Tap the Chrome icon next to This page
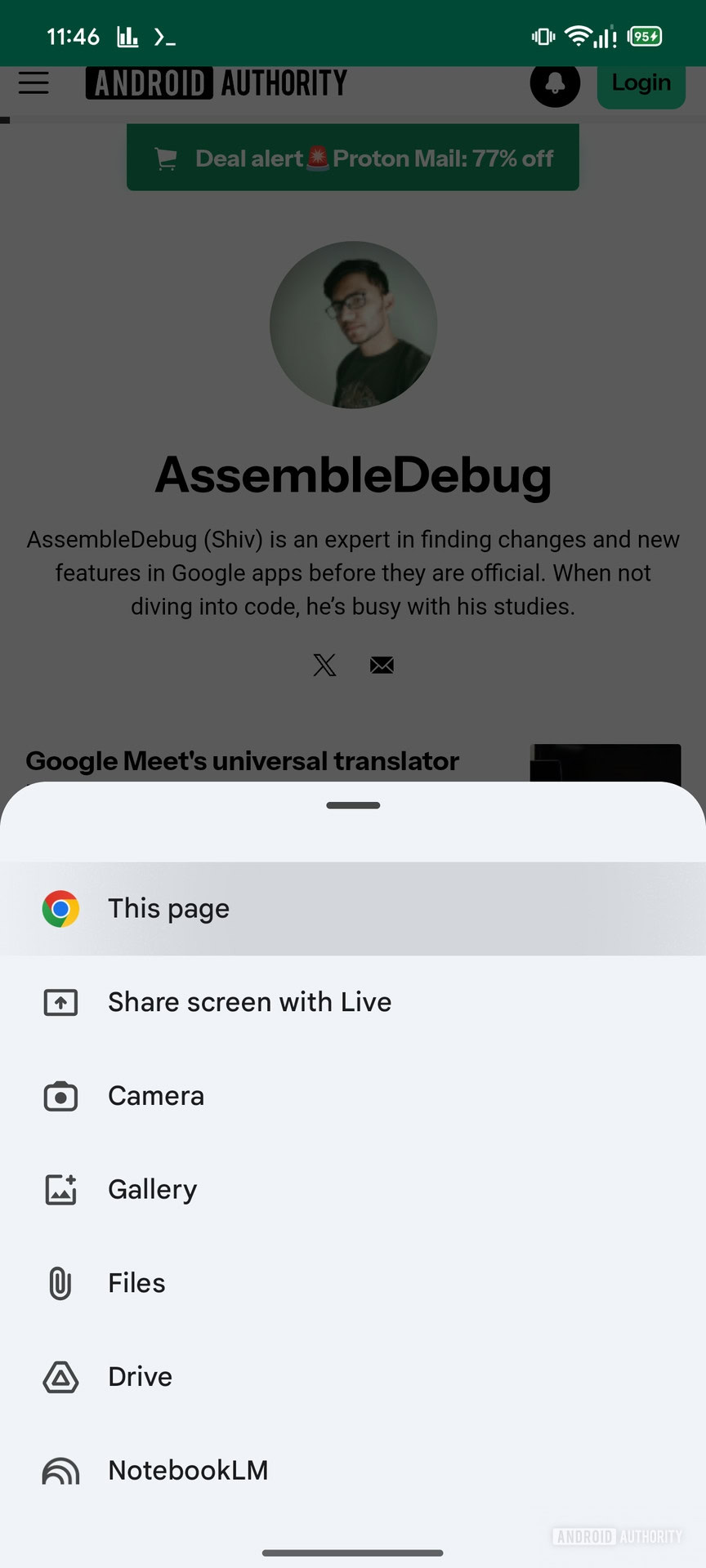The width and height of the screenshot is (706, 1568). pos(59,908)
